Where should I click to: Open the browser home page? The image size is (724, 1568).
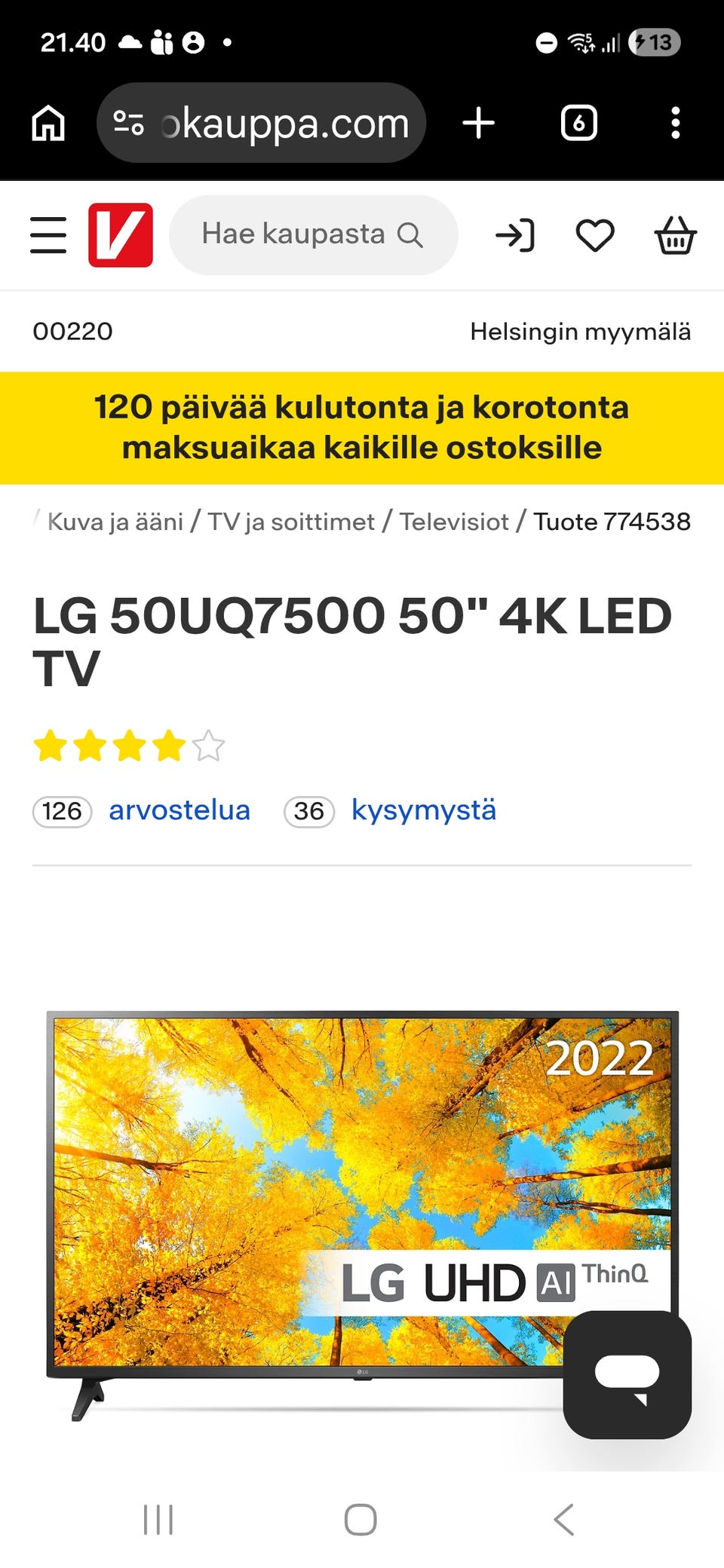click(x=48, y=123)
